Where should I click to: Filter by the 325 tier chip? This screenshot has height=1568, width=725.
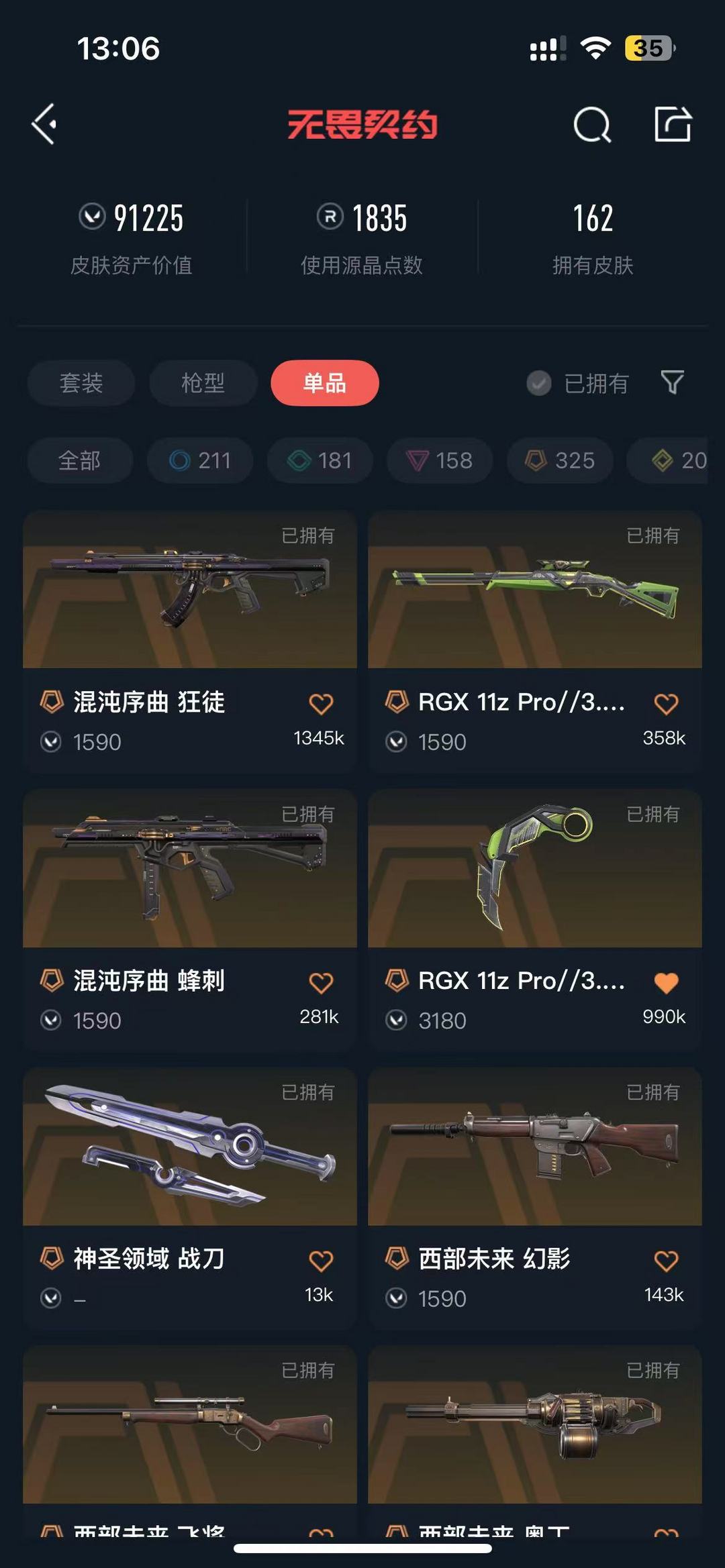pos(560,460)
